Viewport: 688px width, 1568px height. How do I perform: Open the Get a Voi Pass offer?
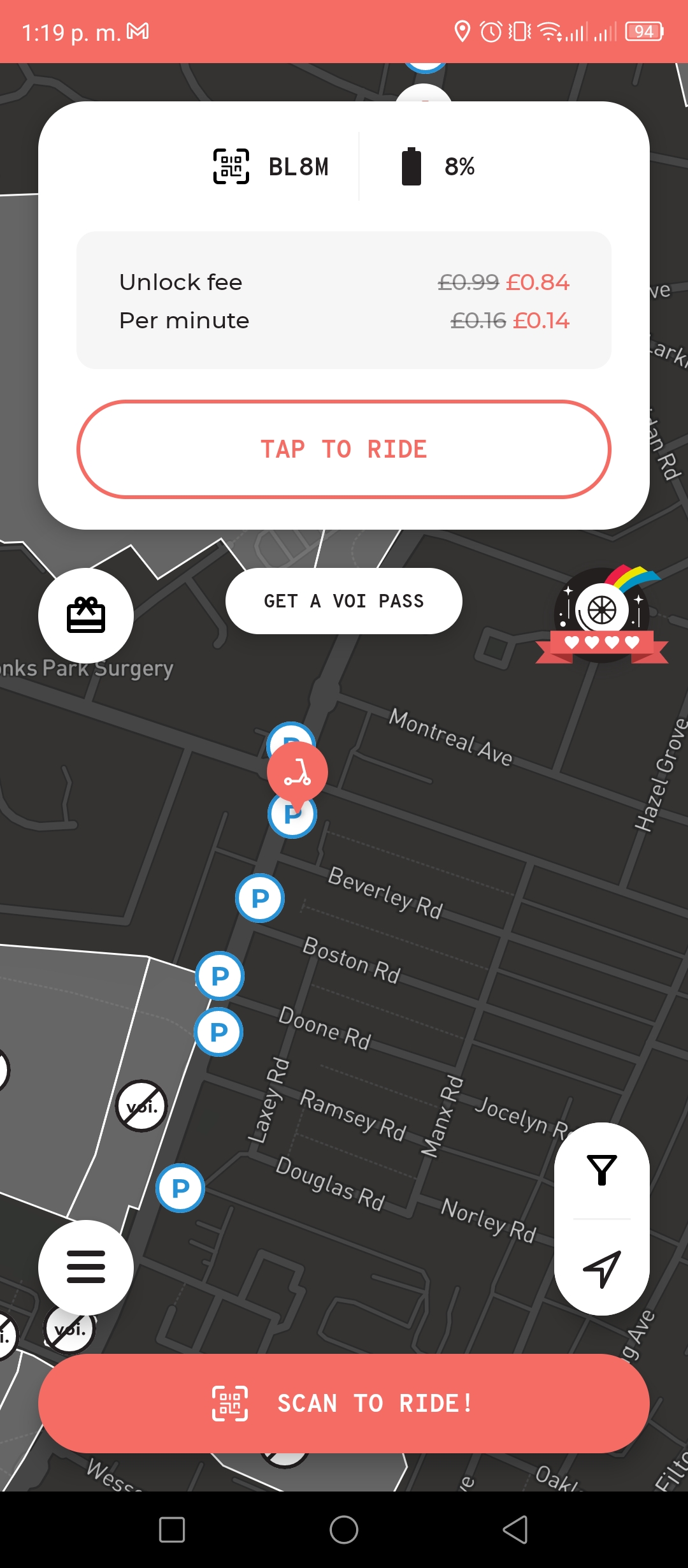[x=344, y=601]
